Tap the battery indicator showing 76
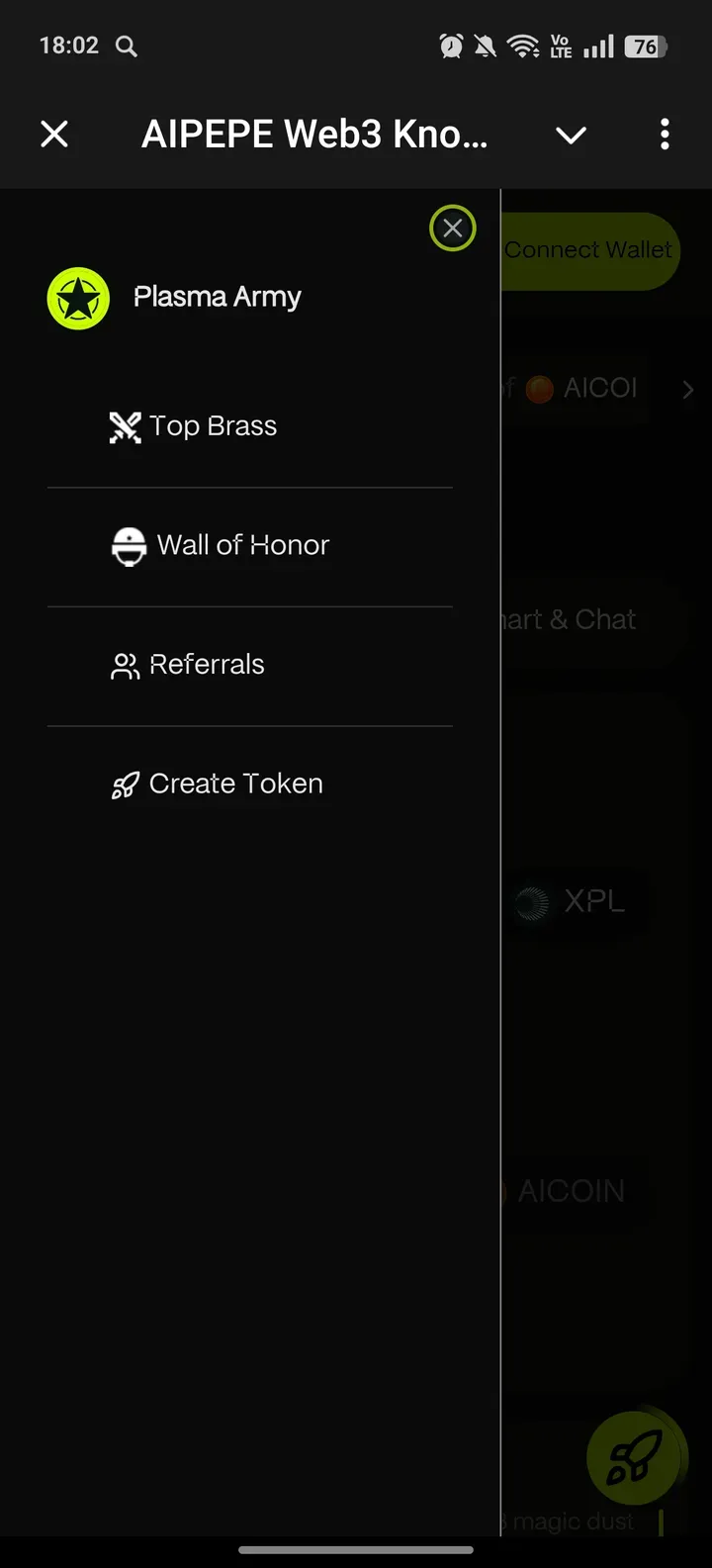 coord(646,46)
